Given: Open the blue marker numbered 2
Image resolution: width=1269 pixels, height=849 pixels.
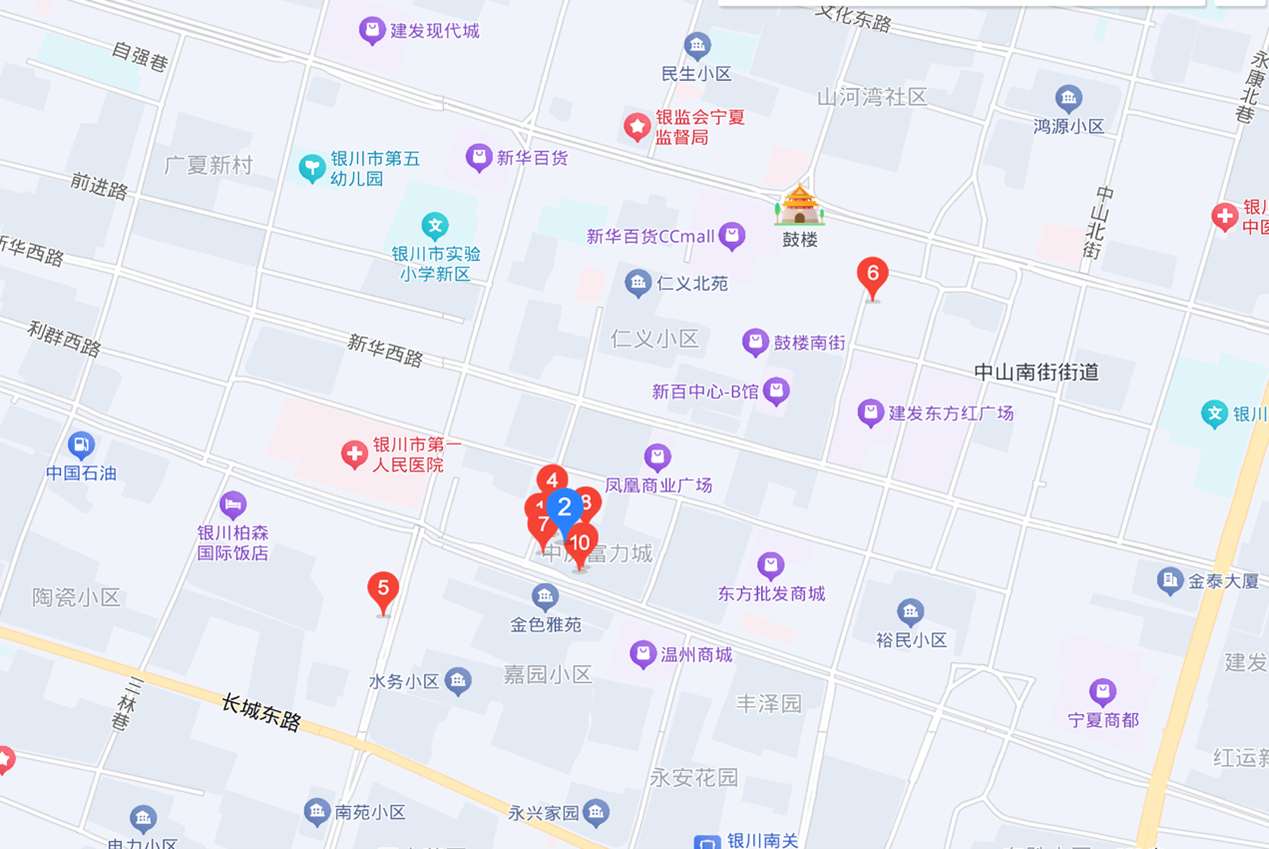Looking at the screenshot, I should pos(564,508).
